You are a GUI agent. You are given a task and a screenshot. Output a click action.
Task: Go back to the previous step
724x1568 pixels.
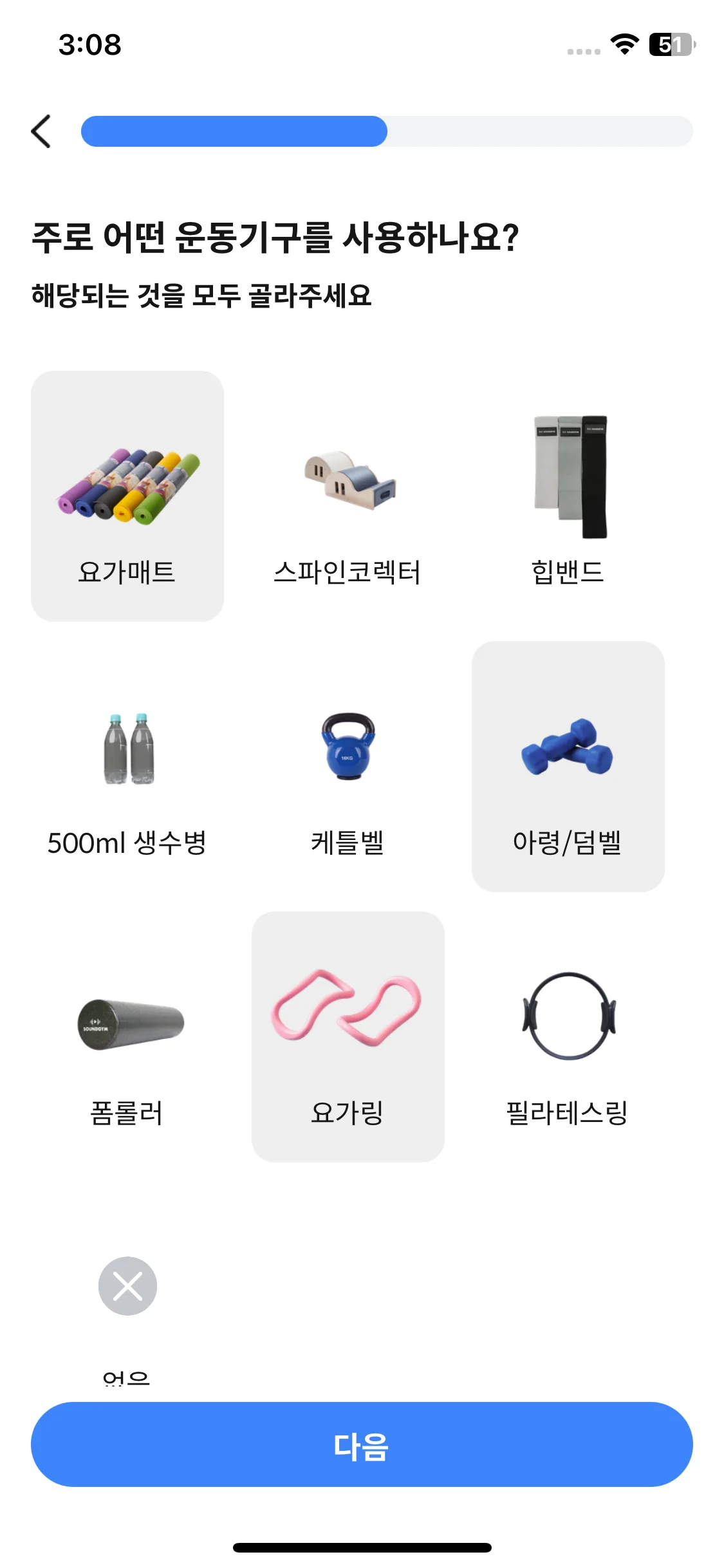pyautogui.click(x=41, y=132)
